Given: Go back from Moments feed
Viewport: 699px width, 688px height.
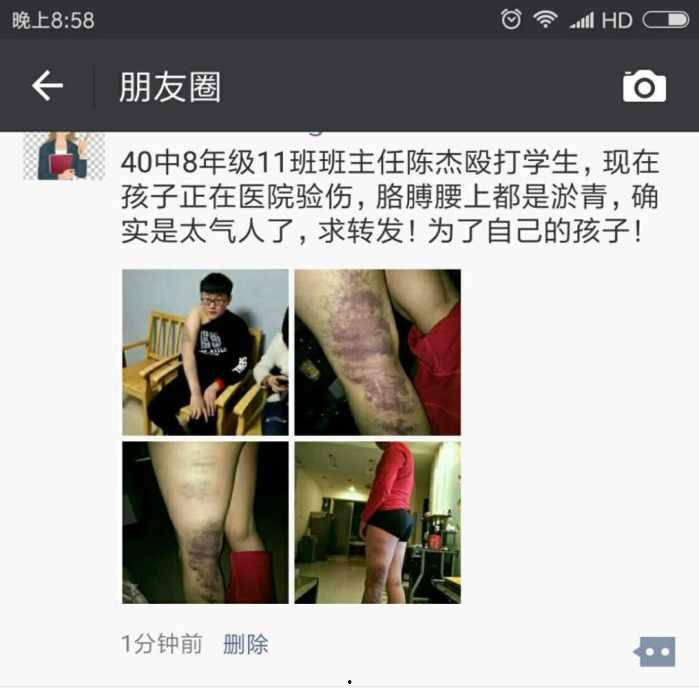Looking at the screenshot, I should (47, 87).
